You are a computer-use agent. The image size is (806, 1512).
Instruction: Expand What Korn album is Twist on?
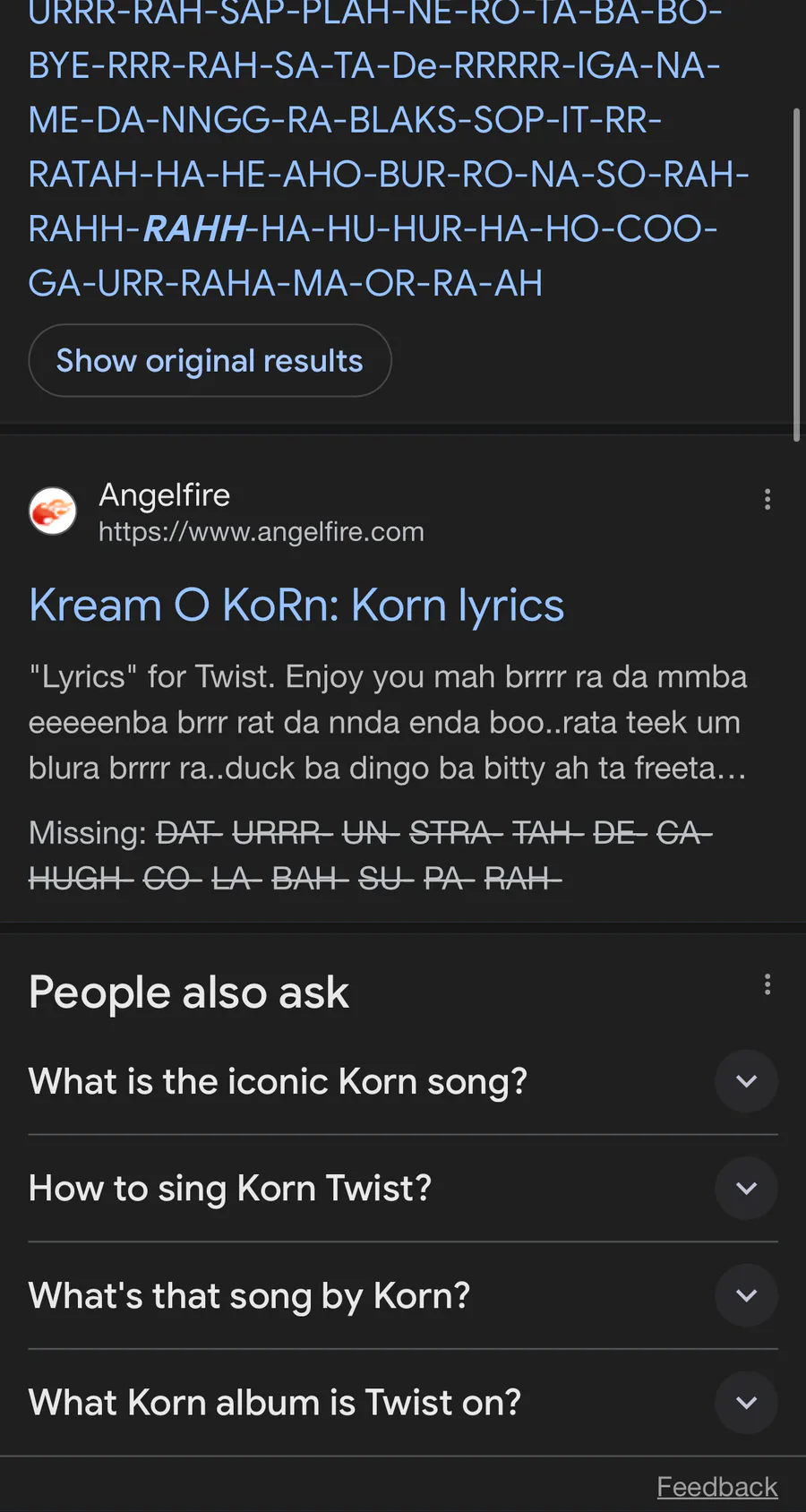tap(403, 1403)
